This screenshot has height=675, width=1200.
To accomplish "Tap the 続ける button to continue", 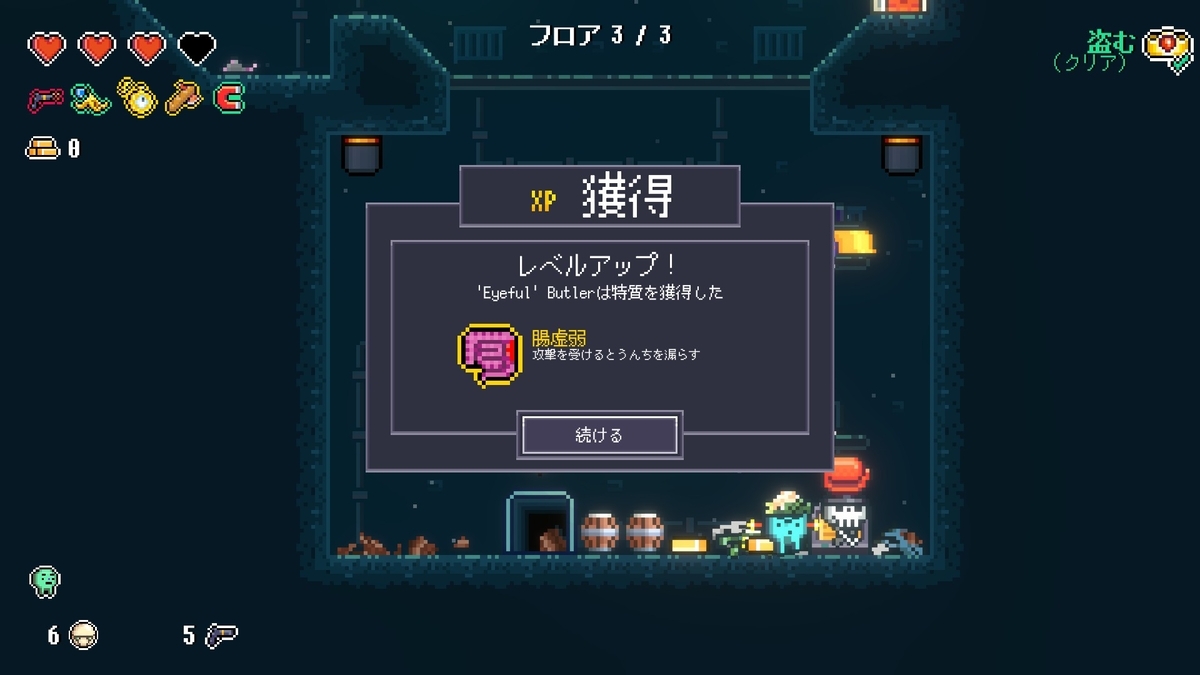I will pyautogui.click(x=599, y=435).
